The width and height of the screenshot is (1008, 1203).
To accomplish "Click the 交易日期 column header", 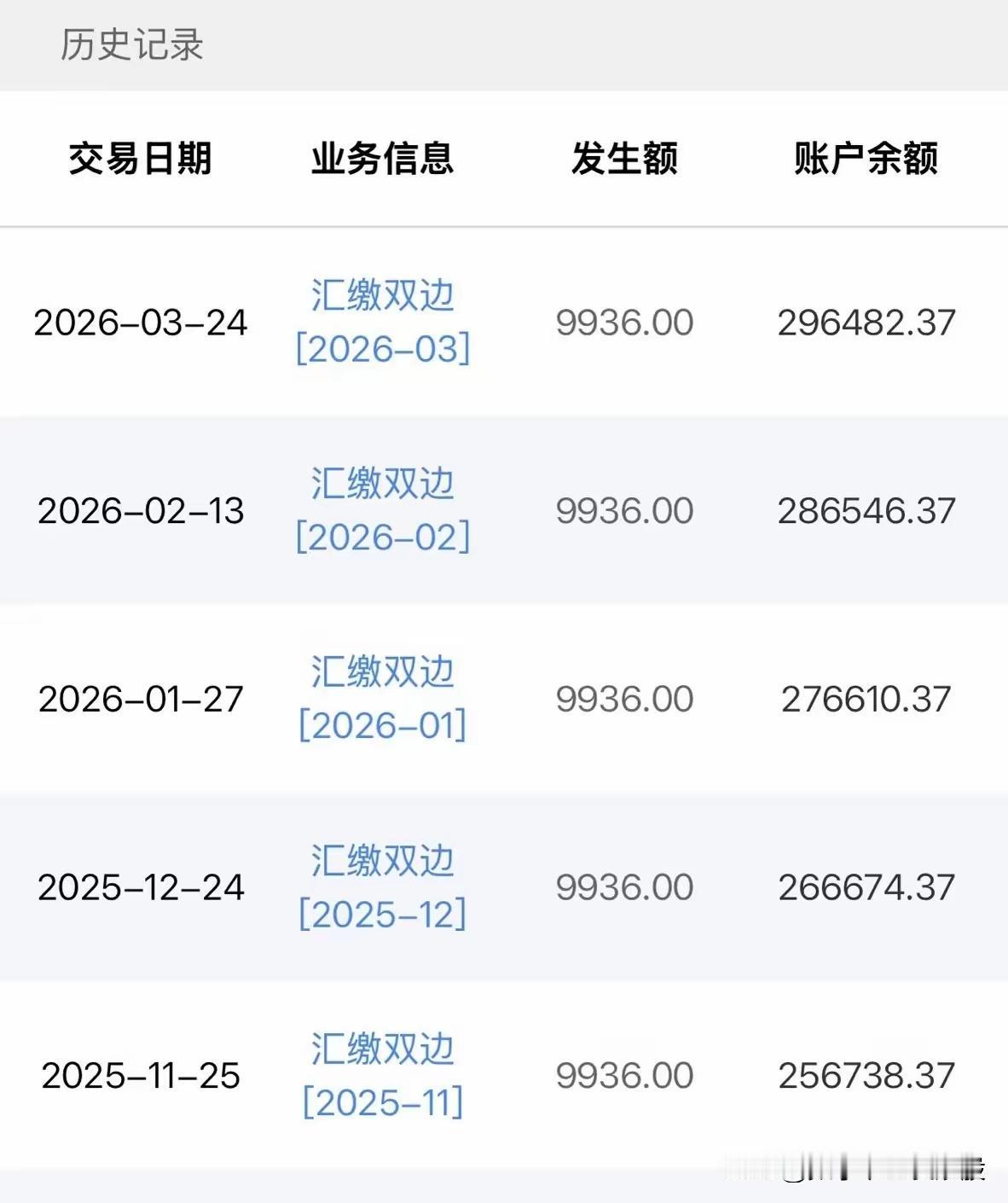I will pyautogui.click(x=142, y=159).
